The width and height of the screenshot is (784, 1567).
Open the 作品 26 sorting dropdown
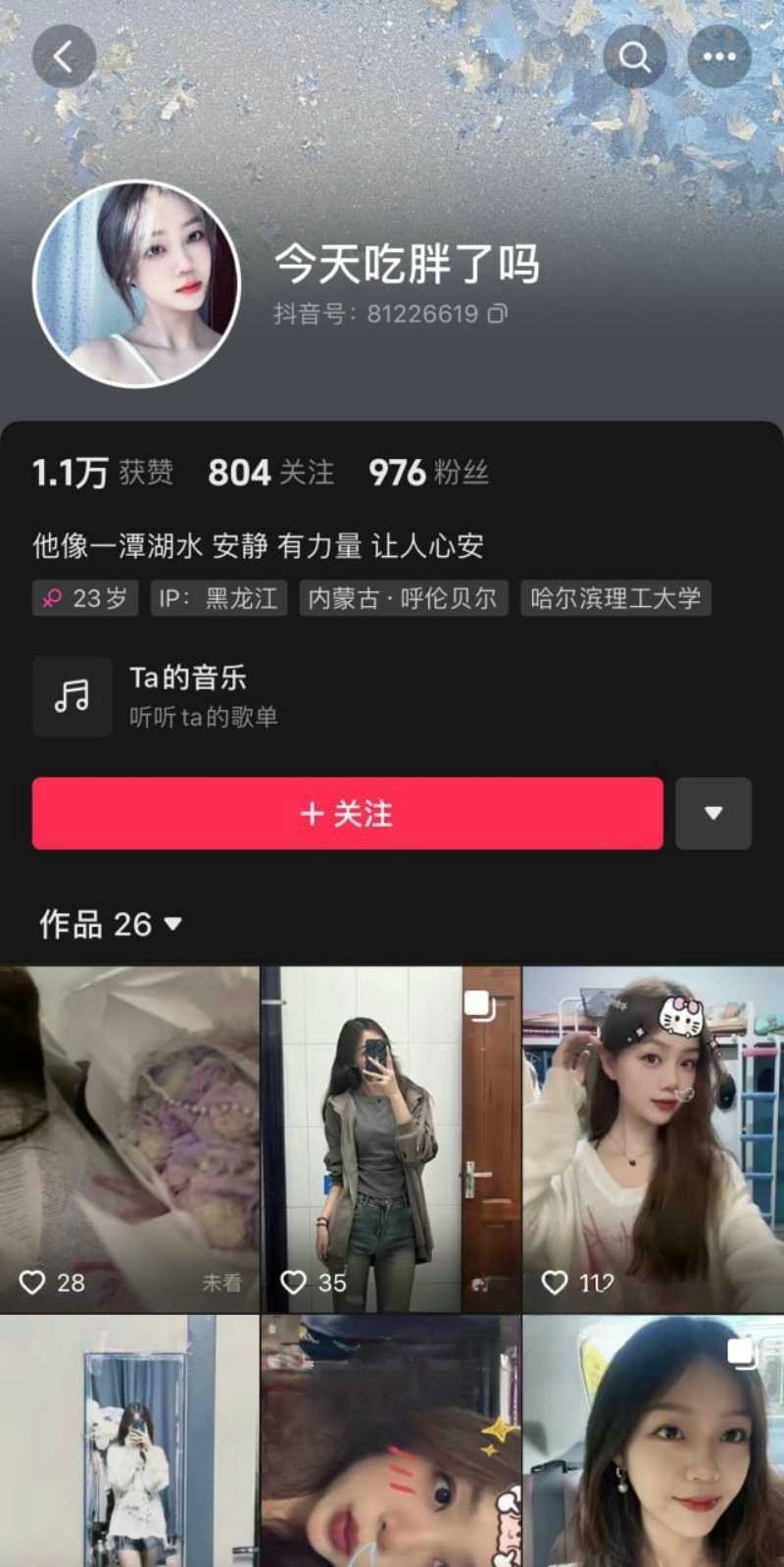click(x=111, y=924)
